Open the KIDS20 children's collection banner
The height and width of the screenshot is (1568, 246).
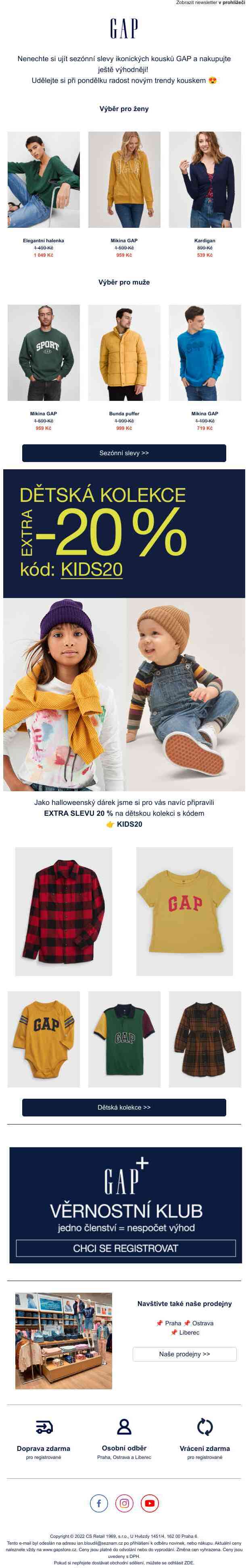tap(124, 533)
